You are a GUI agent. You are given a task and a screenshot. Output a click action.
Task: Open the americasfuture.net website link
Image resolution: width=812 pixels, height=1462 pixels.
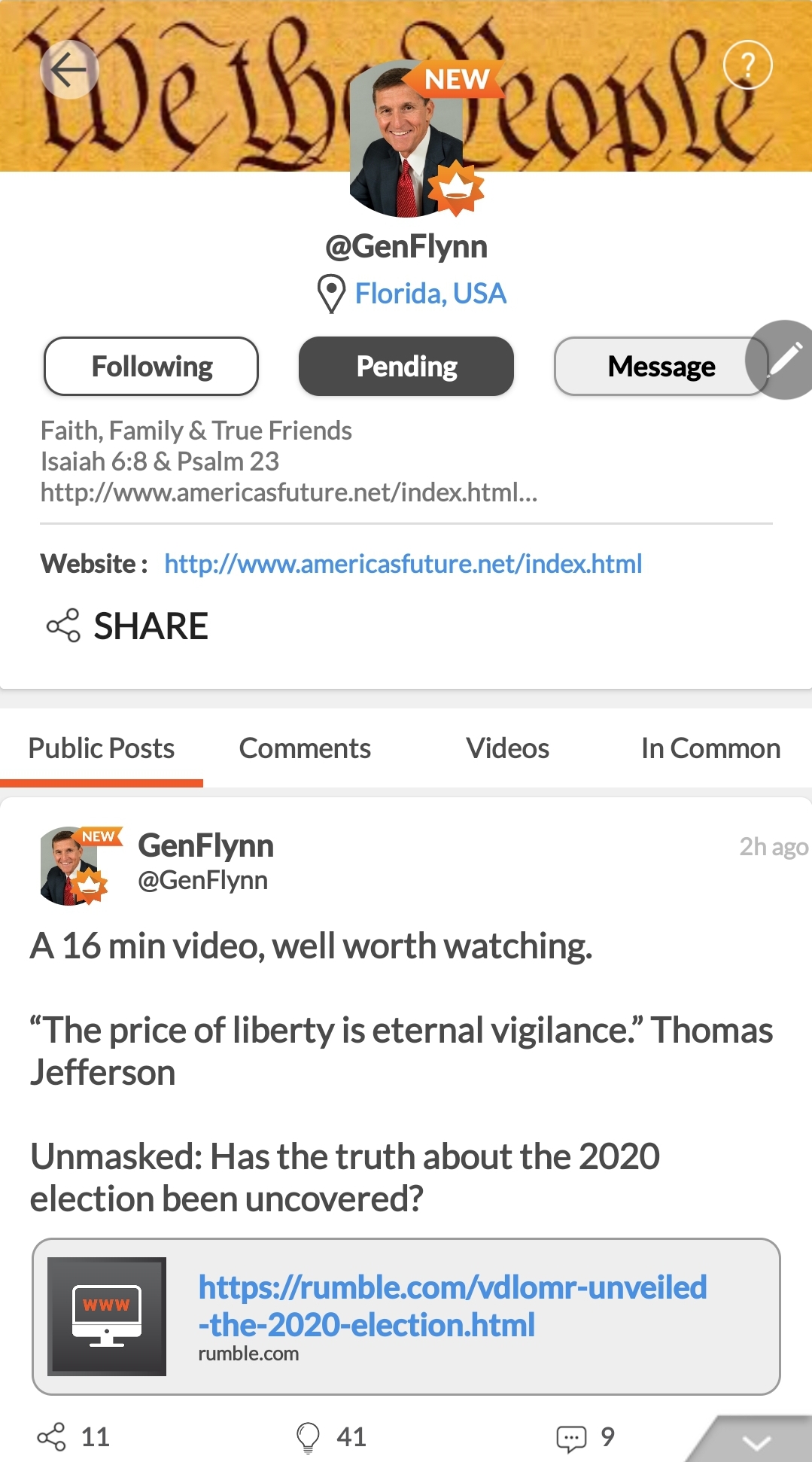point(403,564)
